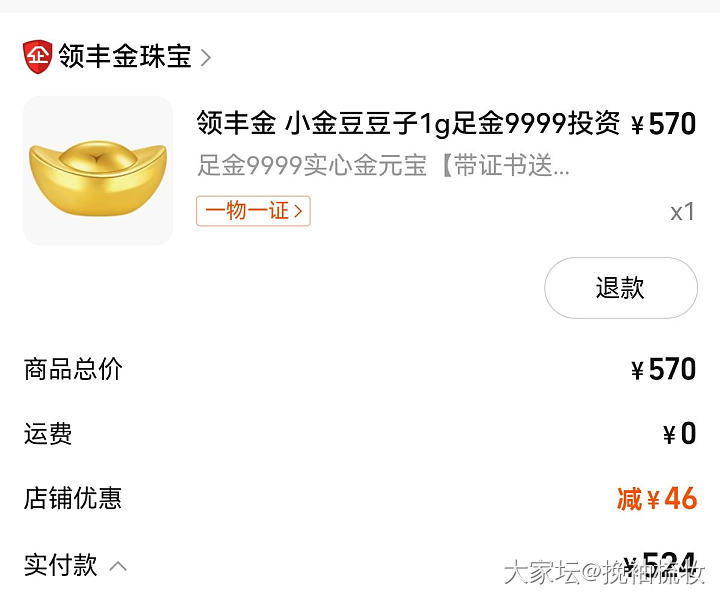Viewport: 720px width, 600px height.
Task: Tap the 退款 refund button
Action: pyautogui.click(x=620, y=288)
